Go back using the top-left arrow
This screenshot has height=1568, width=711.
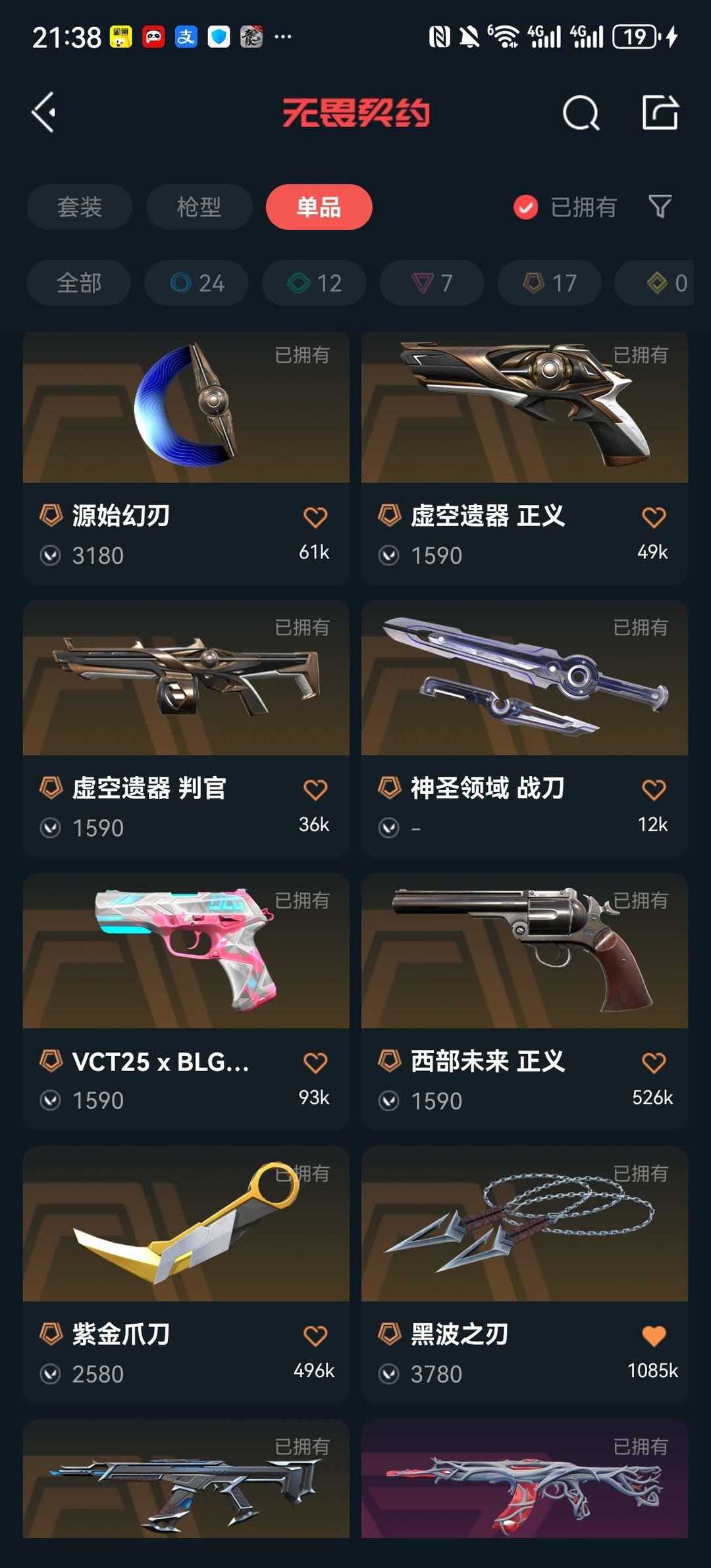(44, 113)
